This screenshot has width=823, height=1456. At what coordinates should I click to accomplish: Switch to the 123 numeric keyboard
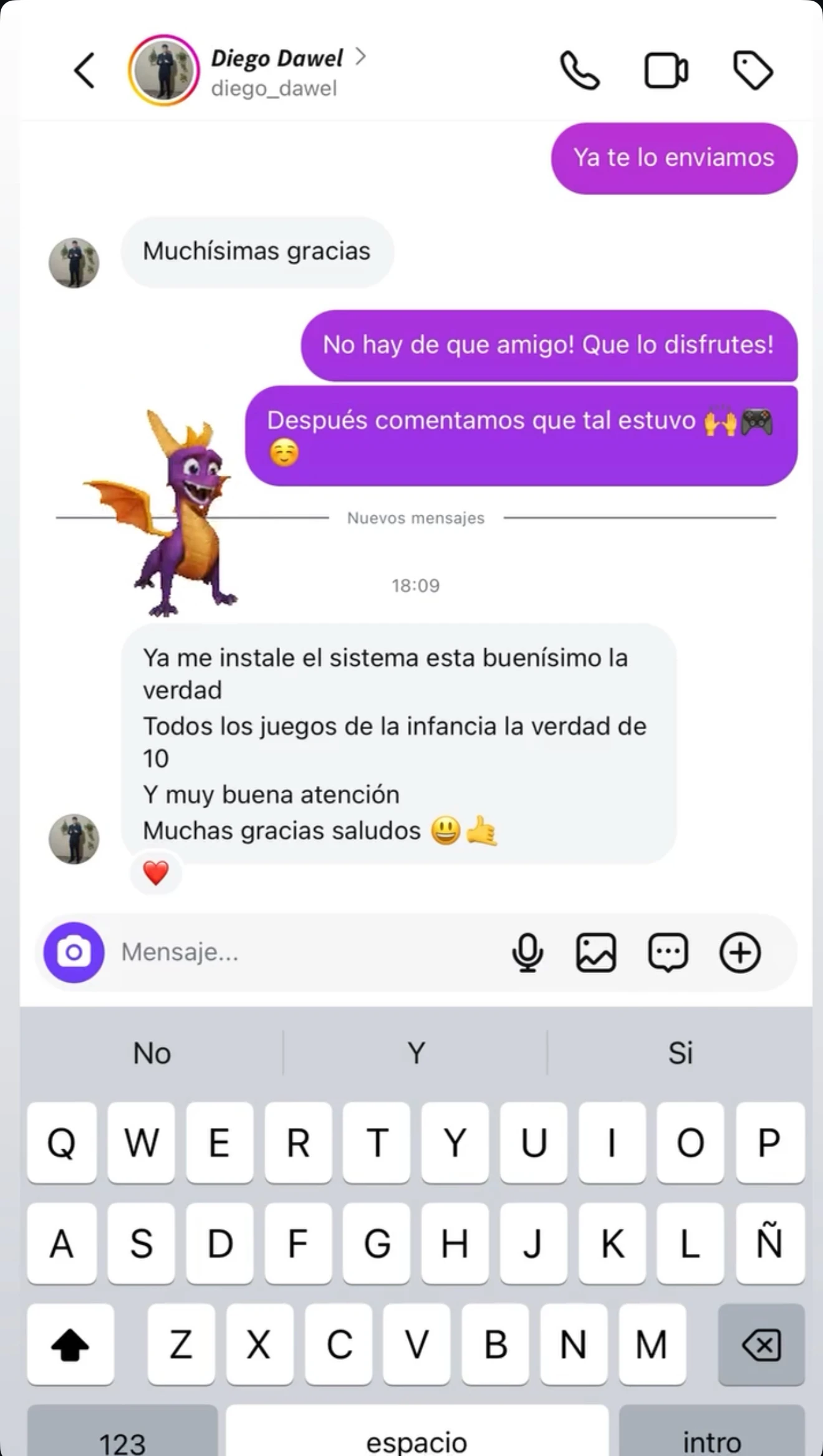tap(122, 1434)
